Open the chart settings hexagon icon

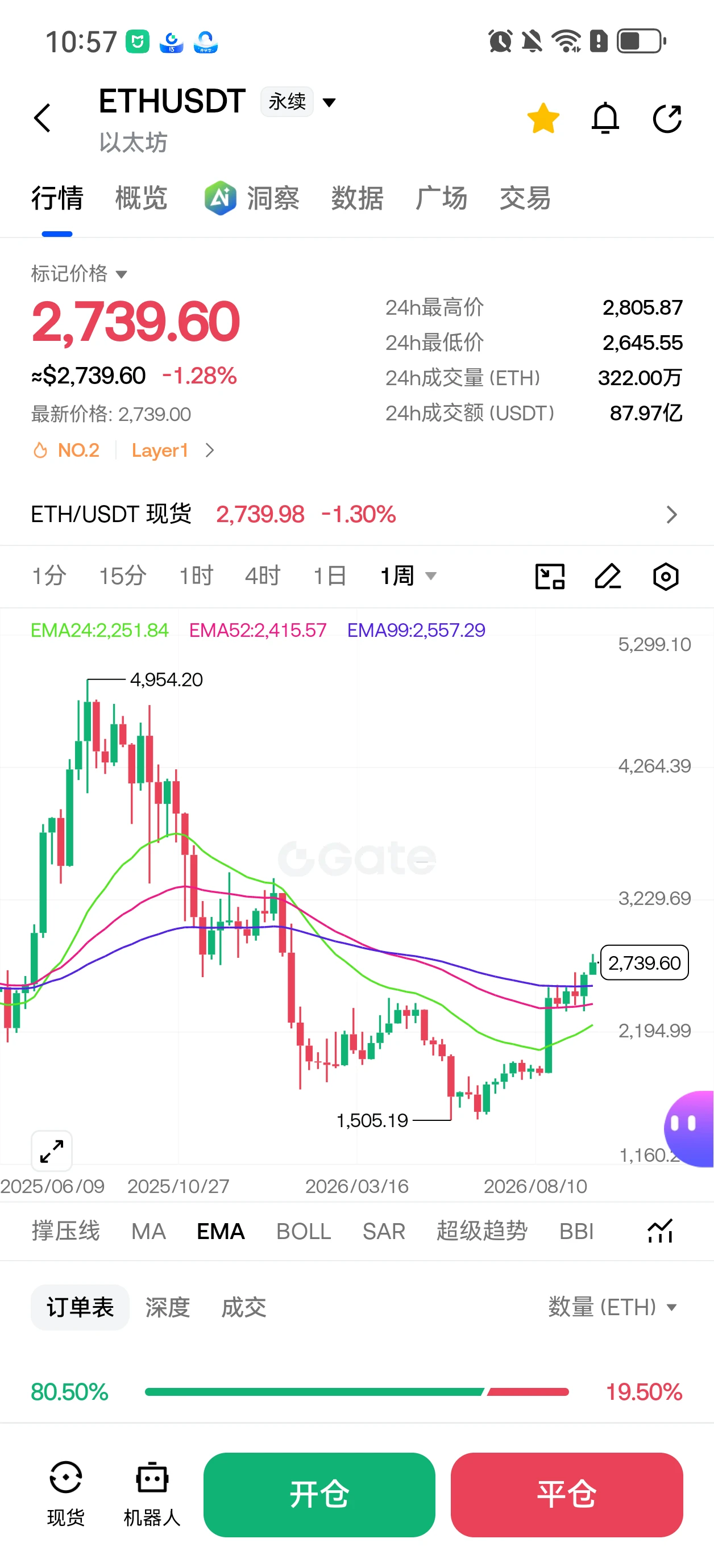(x=665, y=576)
